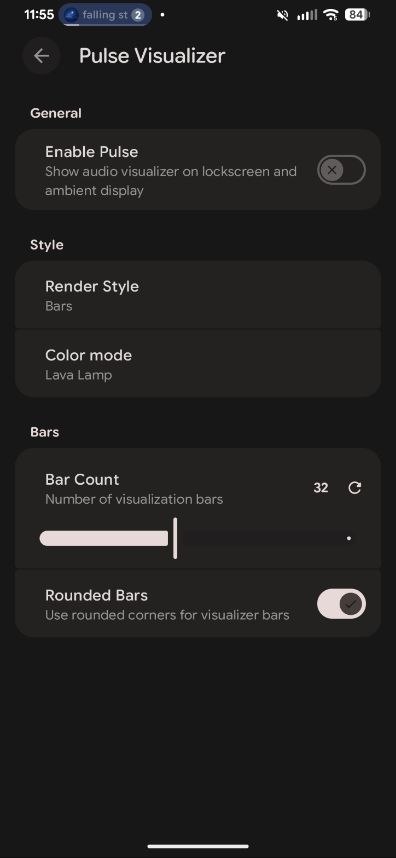Turn off Rounded Bars switch
Image resolution: width=396 pixels, height=858 pixels.
click(341, 604)
